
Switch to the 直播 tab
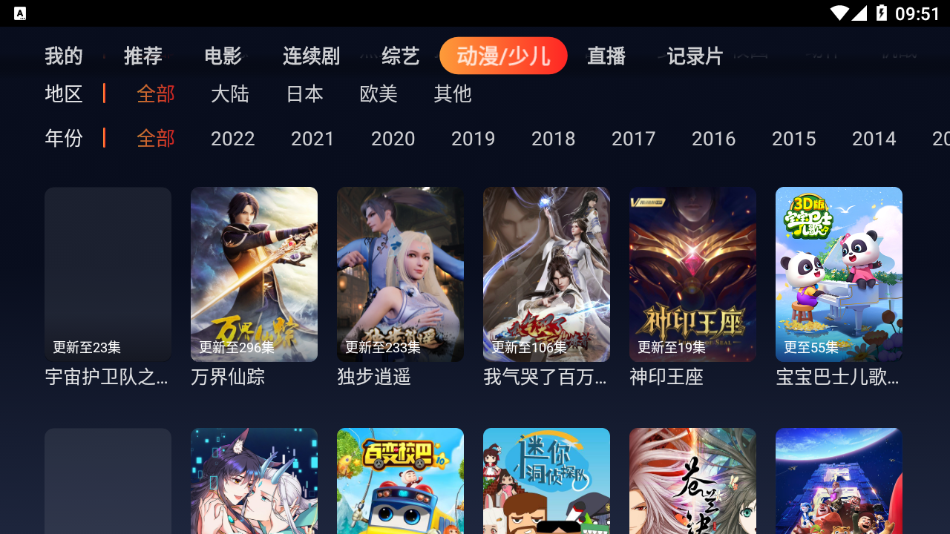[x=606, y=56]
